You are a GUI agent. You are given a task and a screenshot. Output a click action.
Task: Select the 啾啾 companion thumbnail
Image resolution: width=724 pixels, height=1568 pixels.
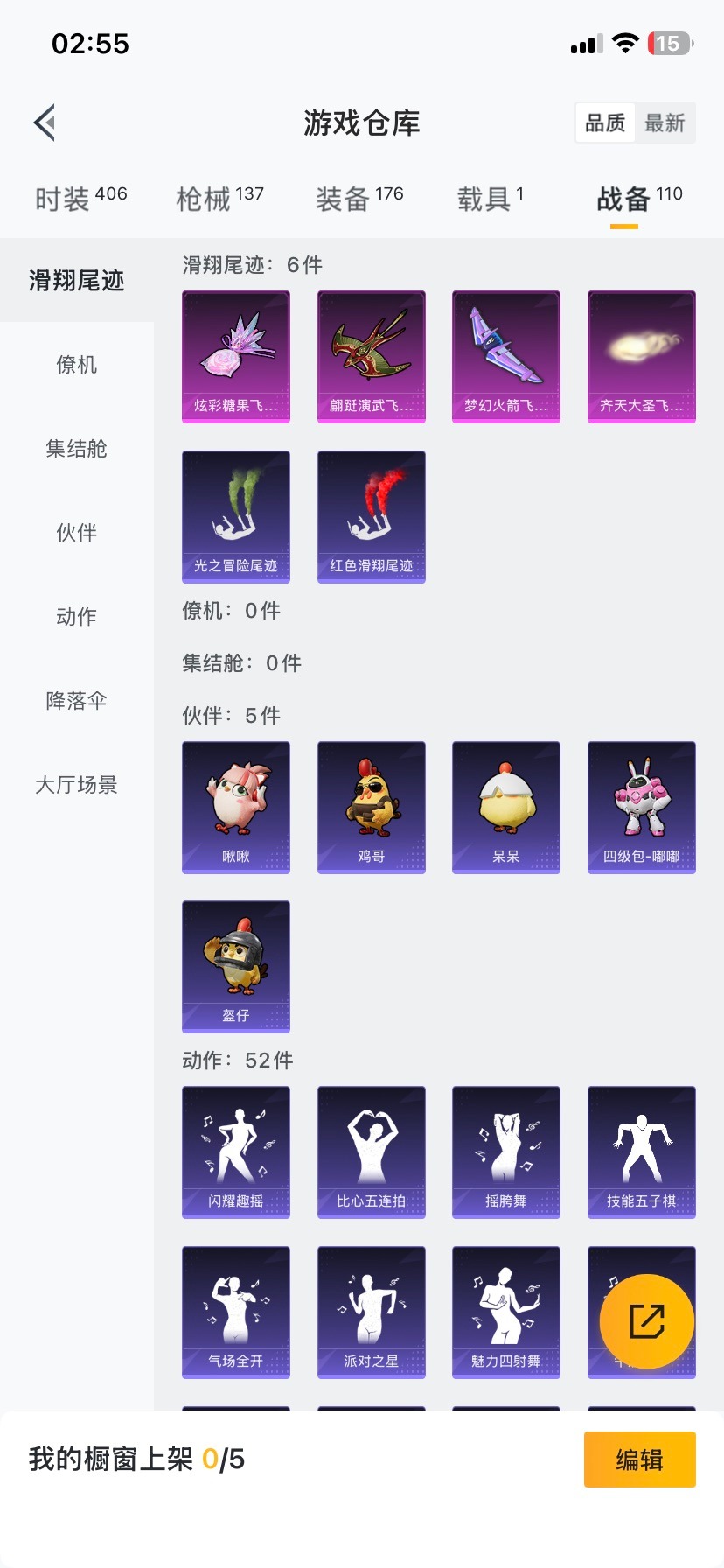tap(235, 806)
